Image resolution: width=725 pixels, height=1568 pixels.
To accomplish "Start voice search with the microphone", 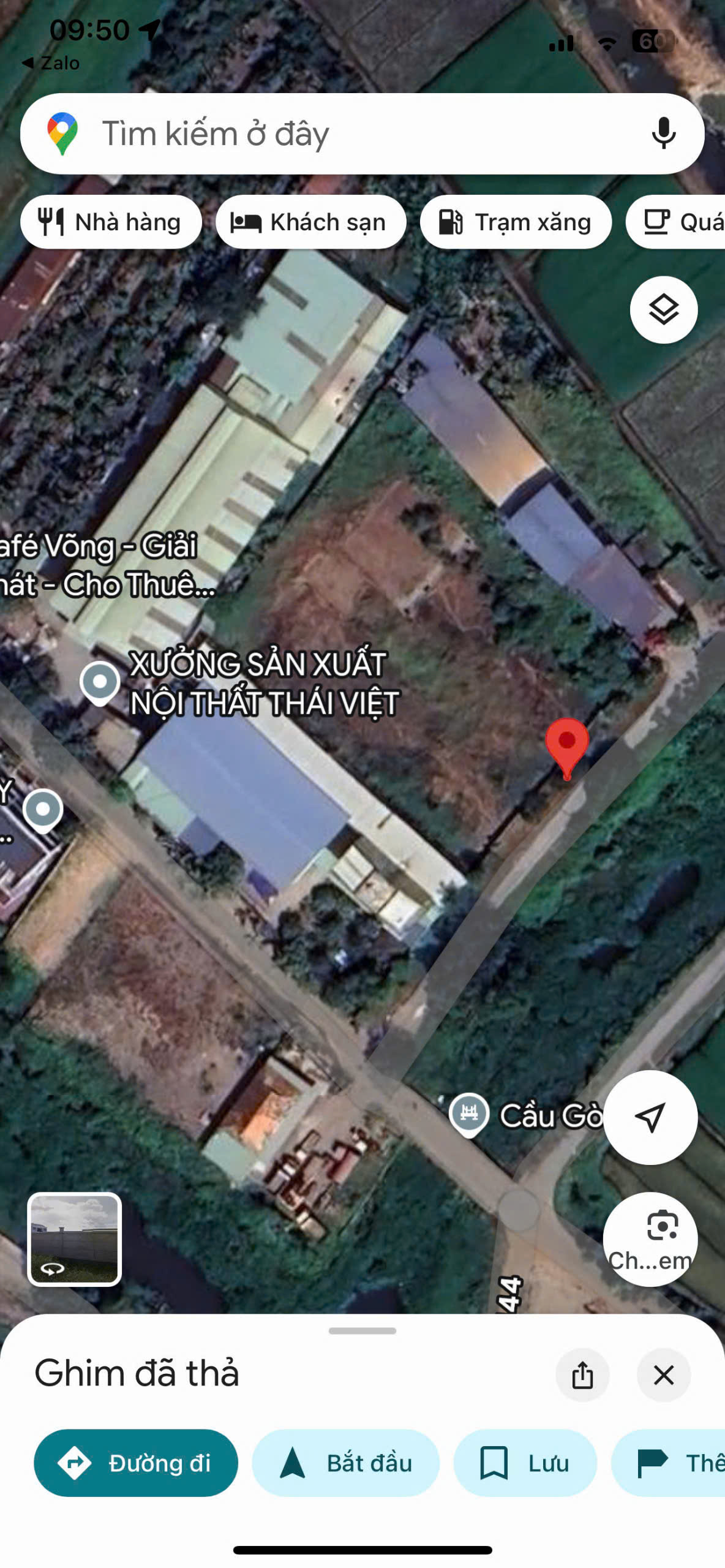I will pos(663,134).
